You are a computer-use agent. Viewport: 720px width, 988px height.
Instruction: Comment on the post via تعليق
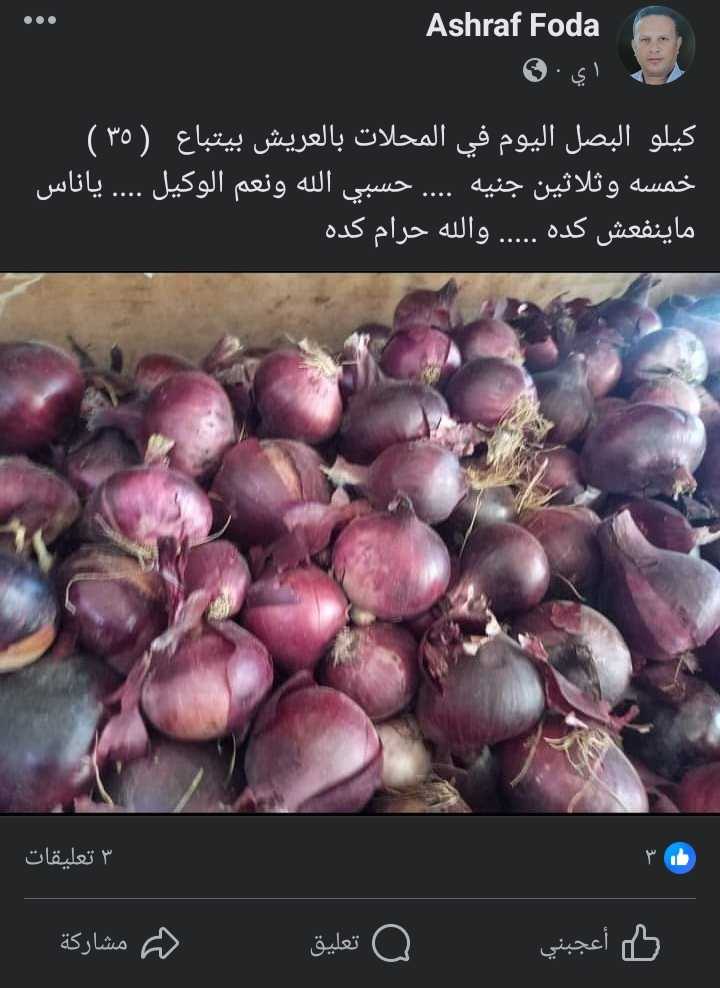click(360, 942)
